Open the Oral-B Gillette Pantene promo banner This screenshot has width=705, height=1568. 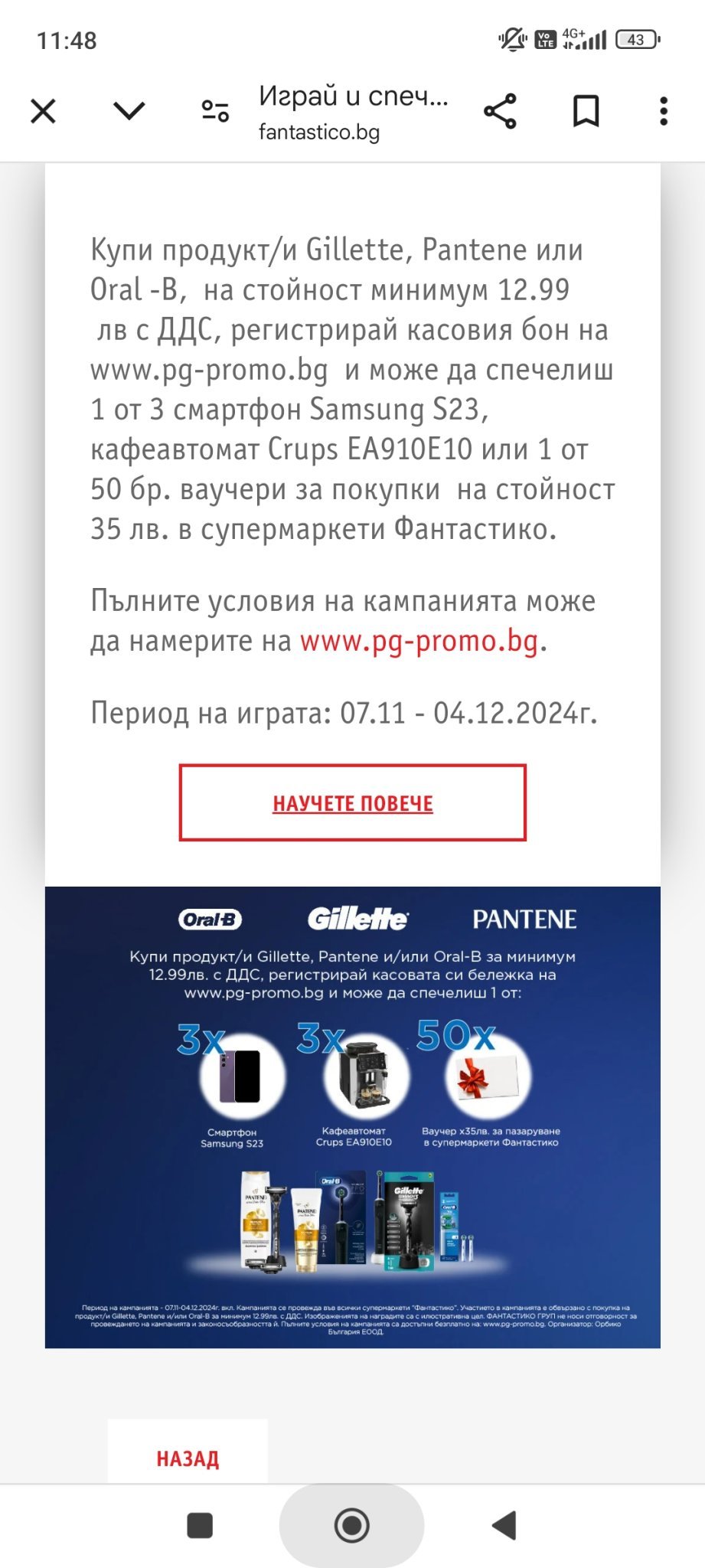[353, 1117]
